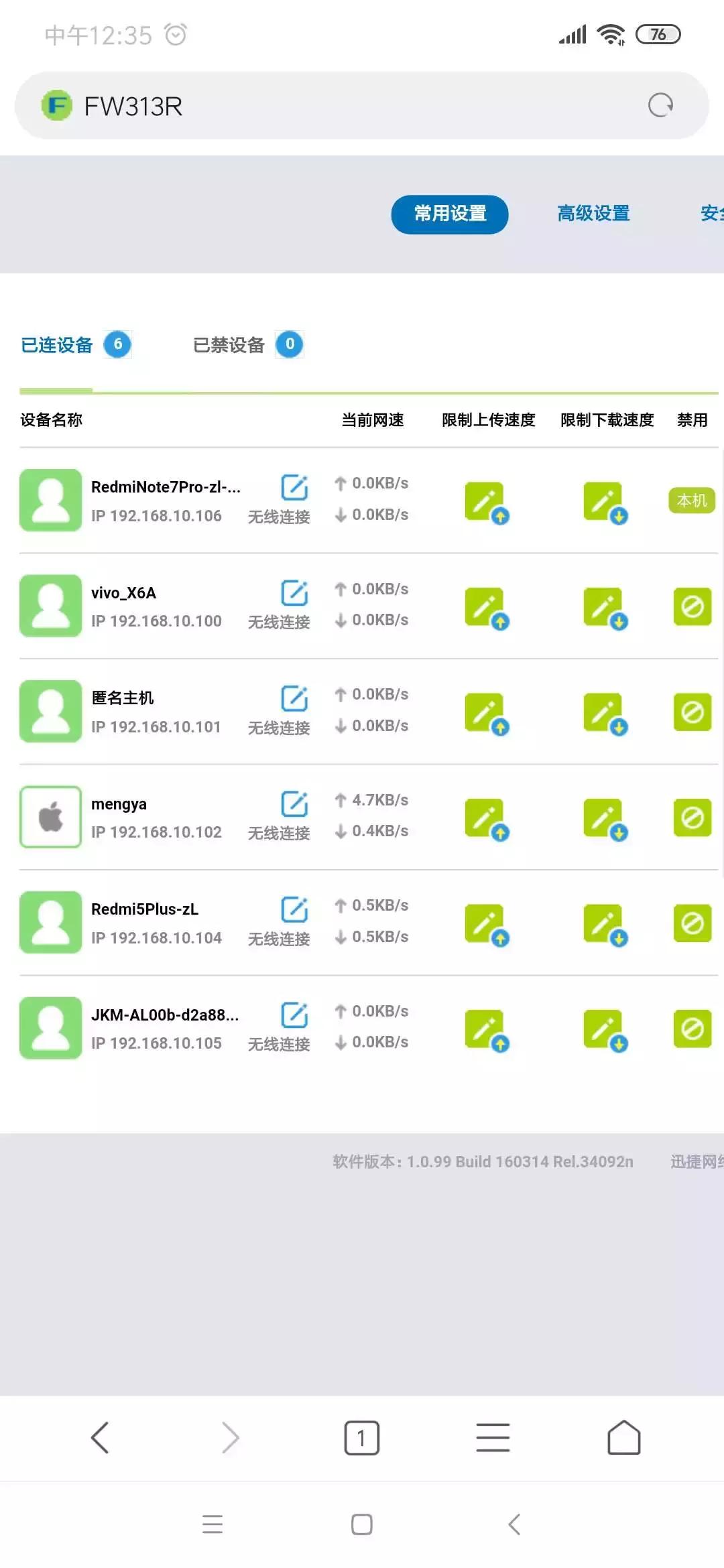The height and width of the screenshot is (1568, 724).
Task: Edit name of RedmiNote7Pro-zl device
Action: 294,487
